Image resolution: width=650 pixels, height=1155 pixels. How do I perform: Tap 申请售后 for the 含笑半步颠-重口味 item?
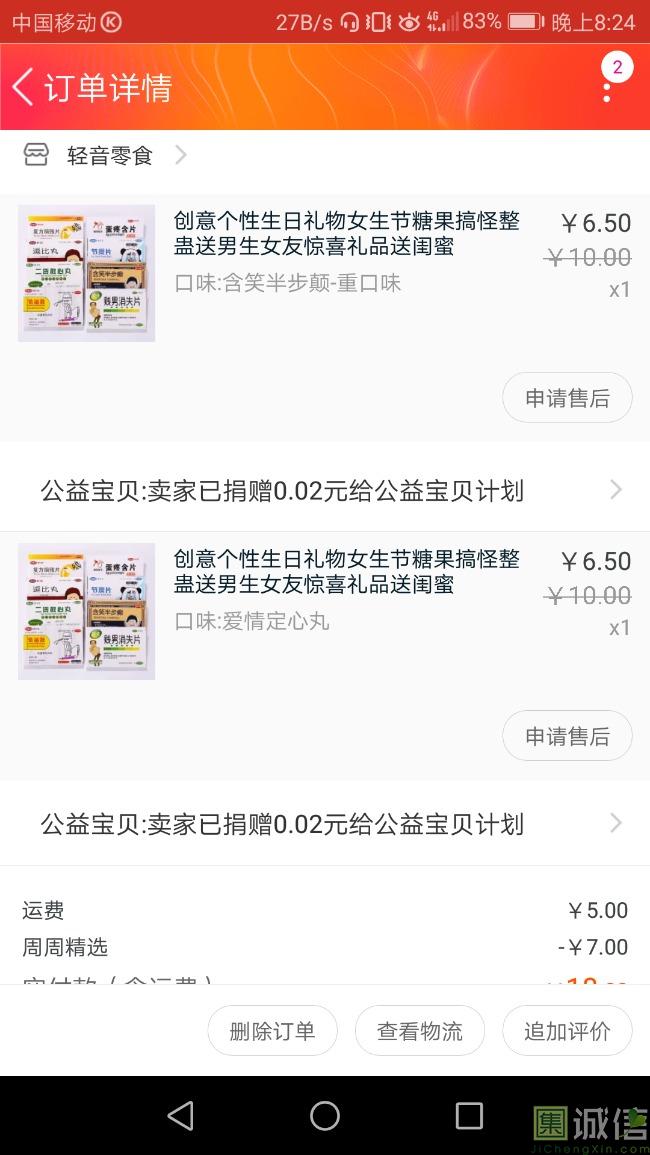(x=567, y=398)
